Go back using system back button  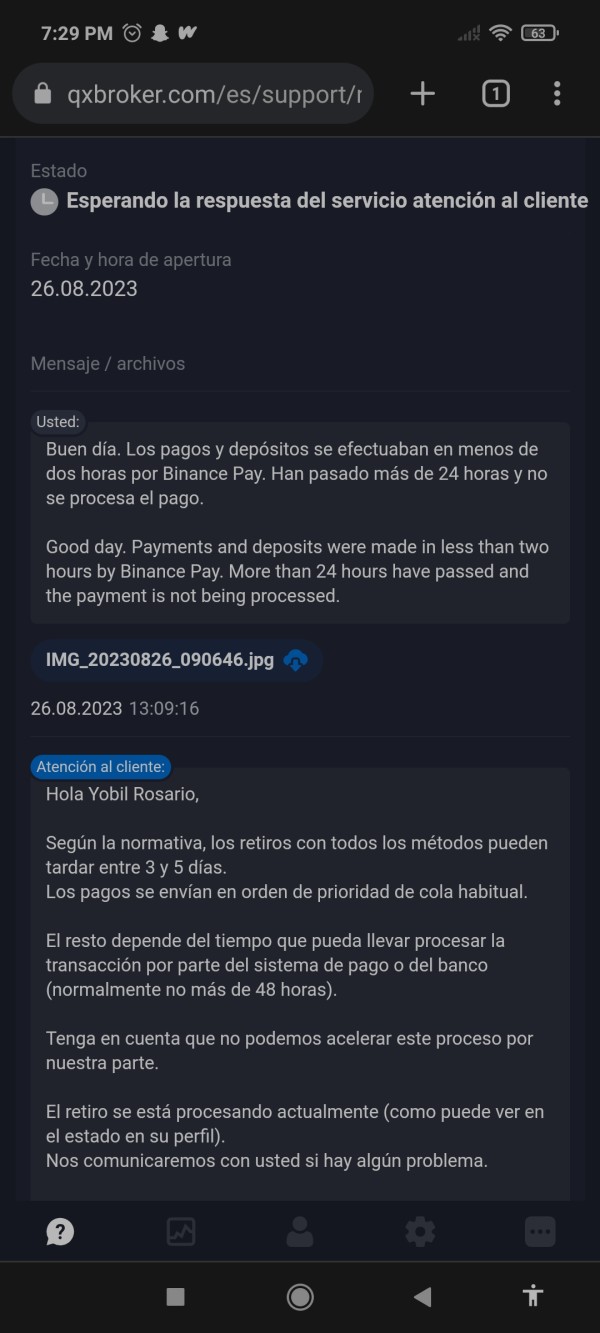pyautogui.click(x=422, y=1297)
